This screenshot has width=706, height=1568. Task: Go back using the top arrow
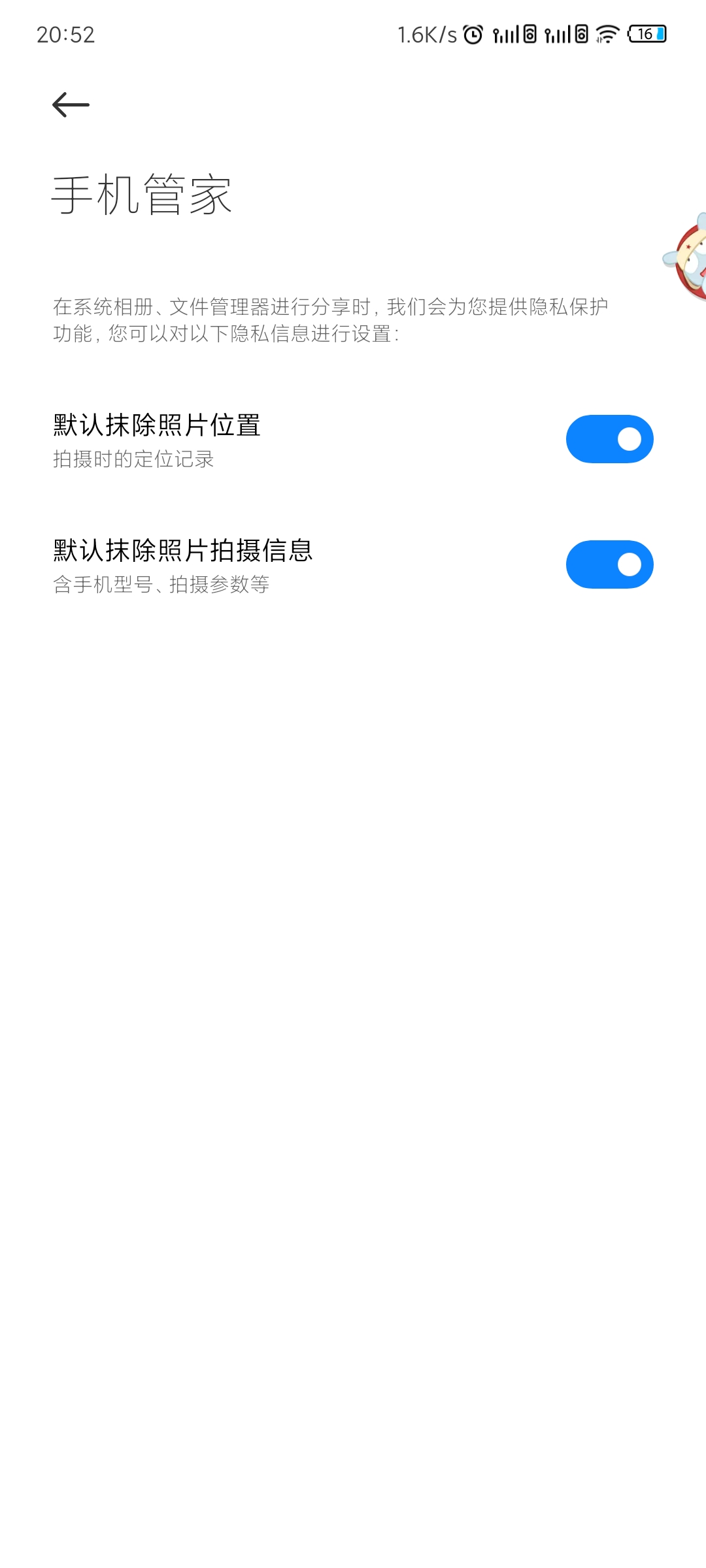pyautogui.click(x=71, y=105)
